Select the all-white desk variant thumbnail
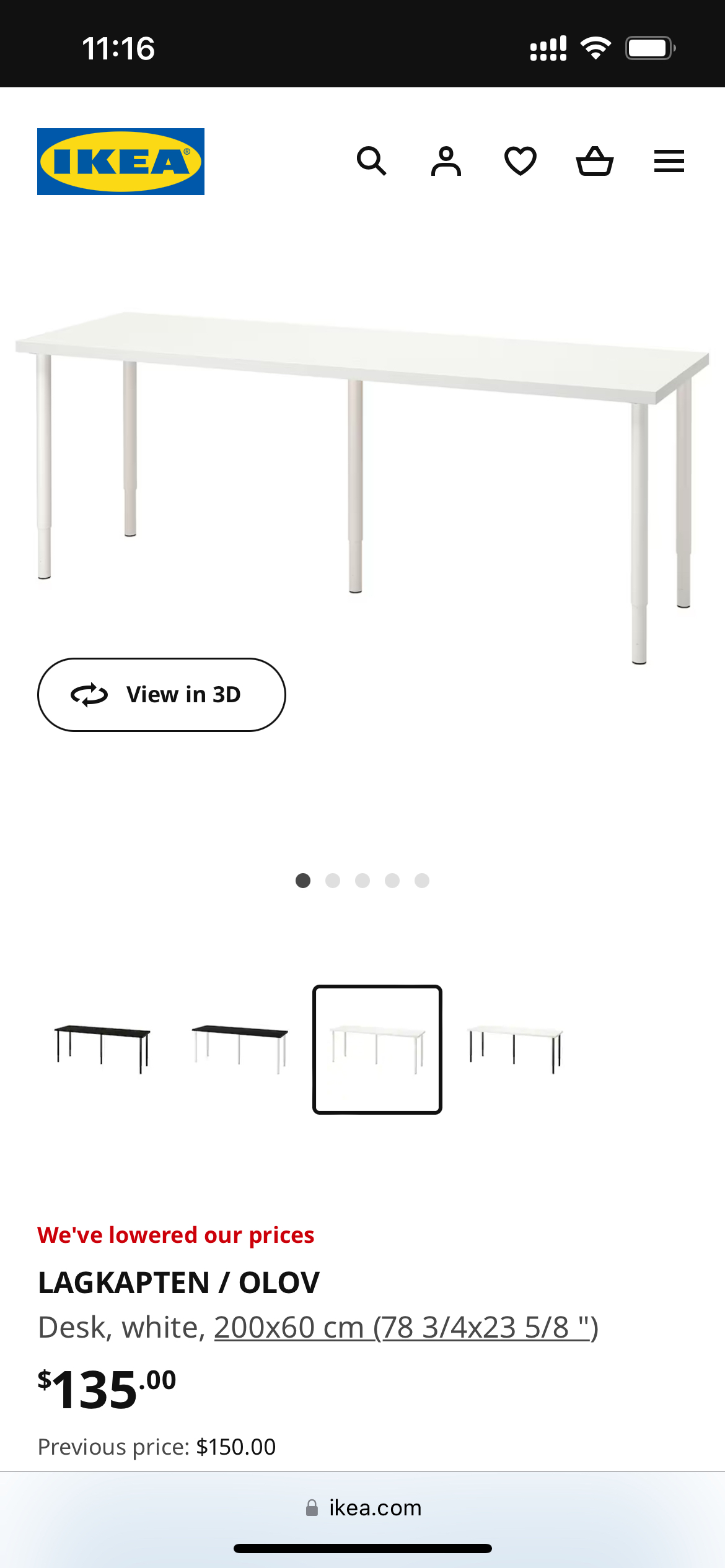 coord(377,1049)
